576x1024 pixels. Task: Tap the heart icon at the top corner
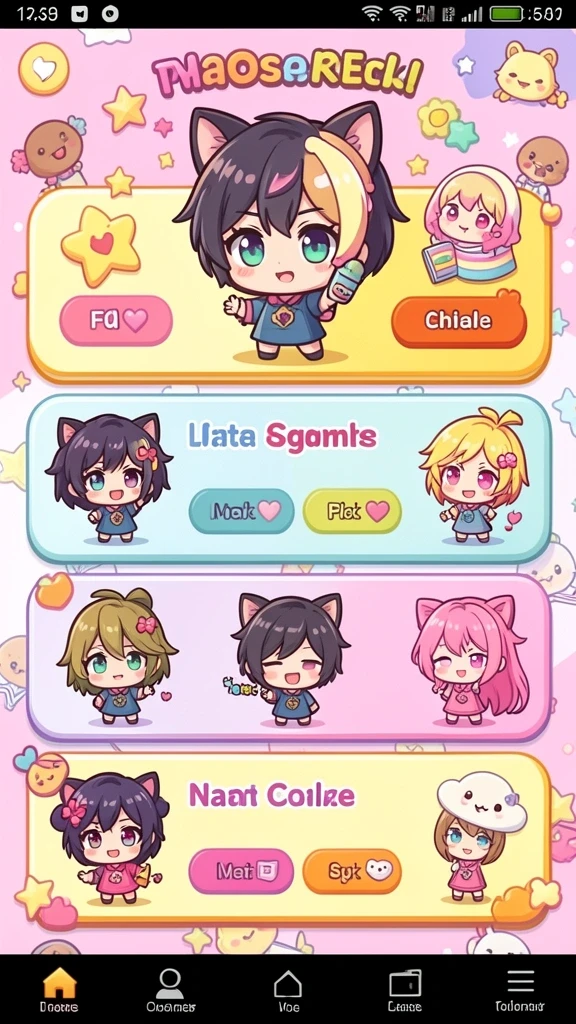tap(44, 69)
